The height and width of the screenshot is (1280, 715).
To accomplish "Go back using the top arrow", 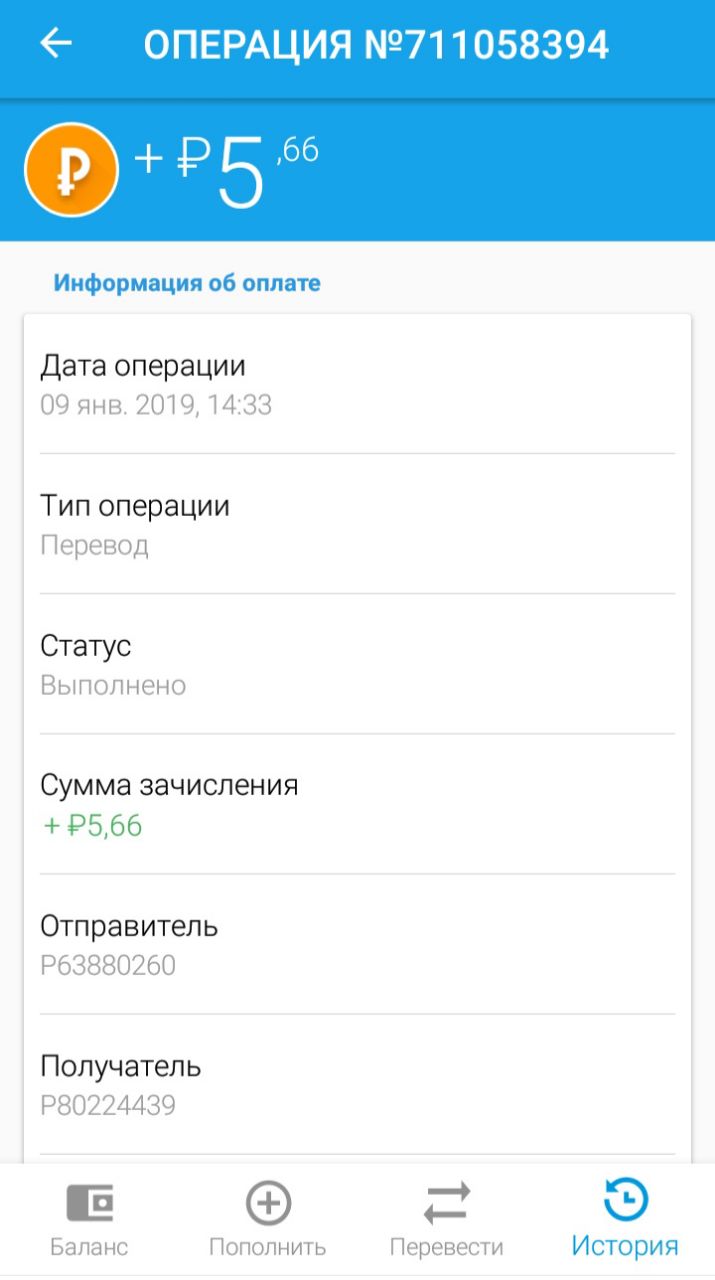I will [x=56, y=44].
